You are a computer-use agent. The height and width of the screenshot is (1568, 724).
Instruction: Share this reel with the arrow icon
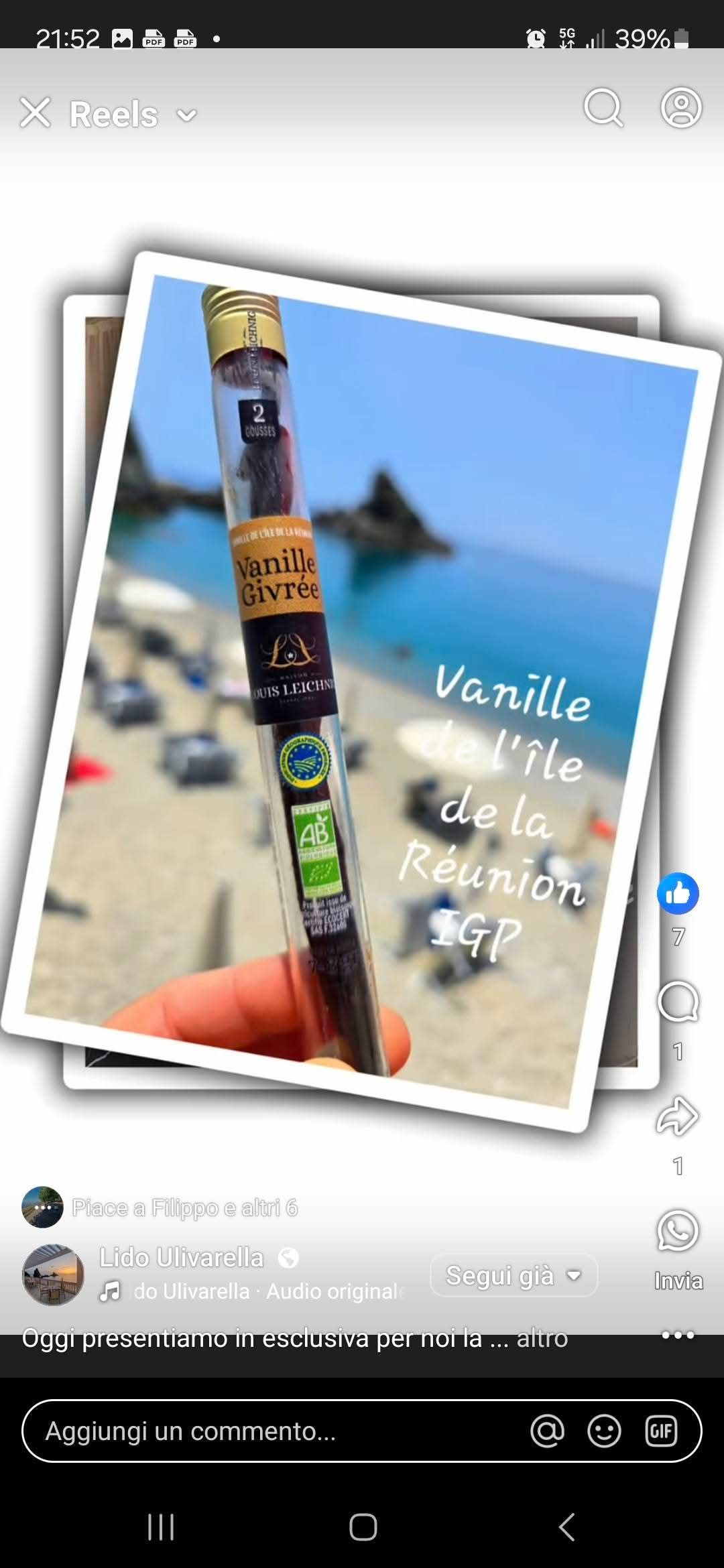coord(677,1116)
